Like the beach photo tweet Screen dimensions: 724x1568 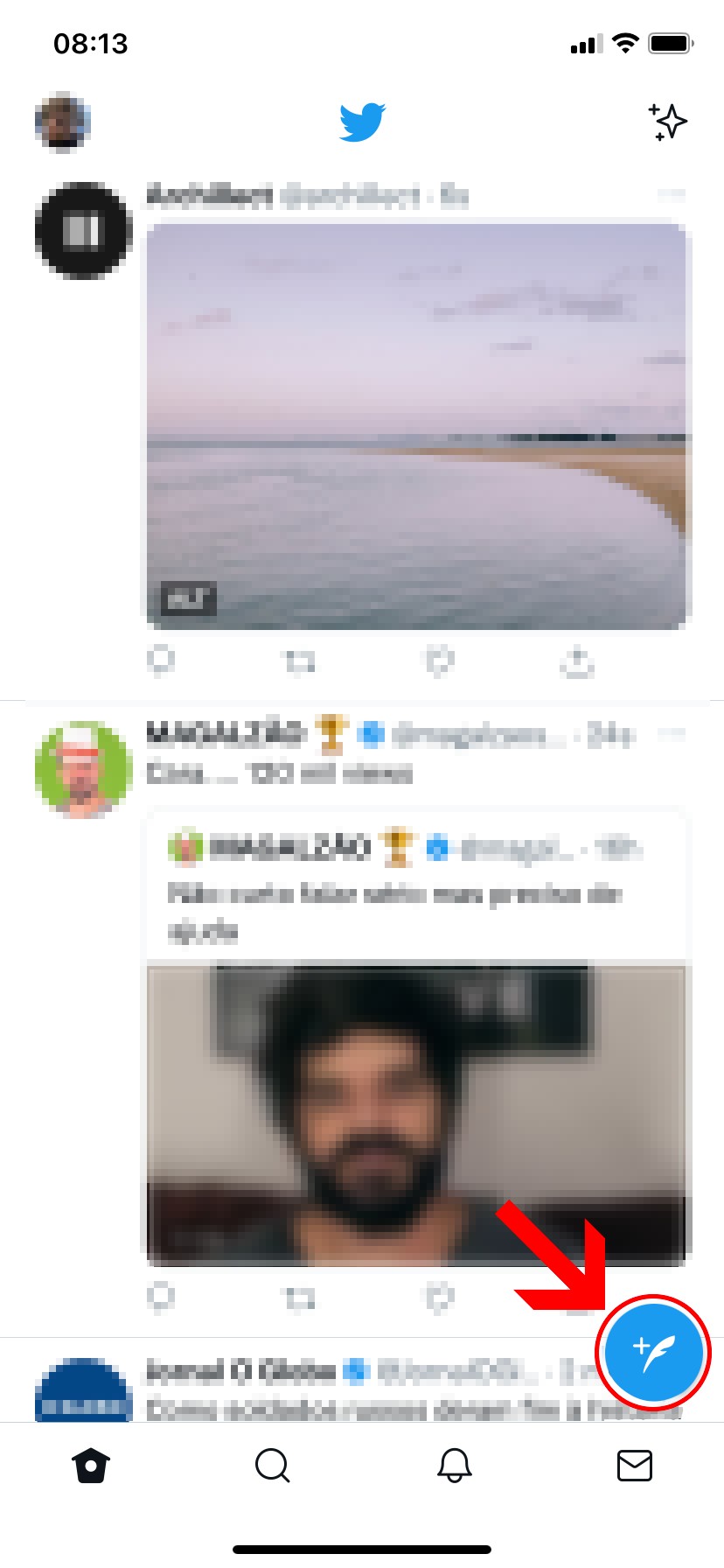pos(439,661)
